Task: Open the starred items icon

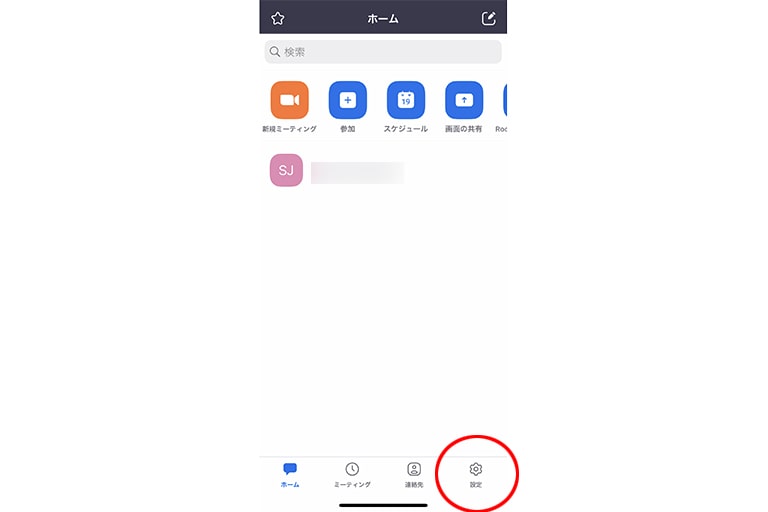Action: pos(278,18)
